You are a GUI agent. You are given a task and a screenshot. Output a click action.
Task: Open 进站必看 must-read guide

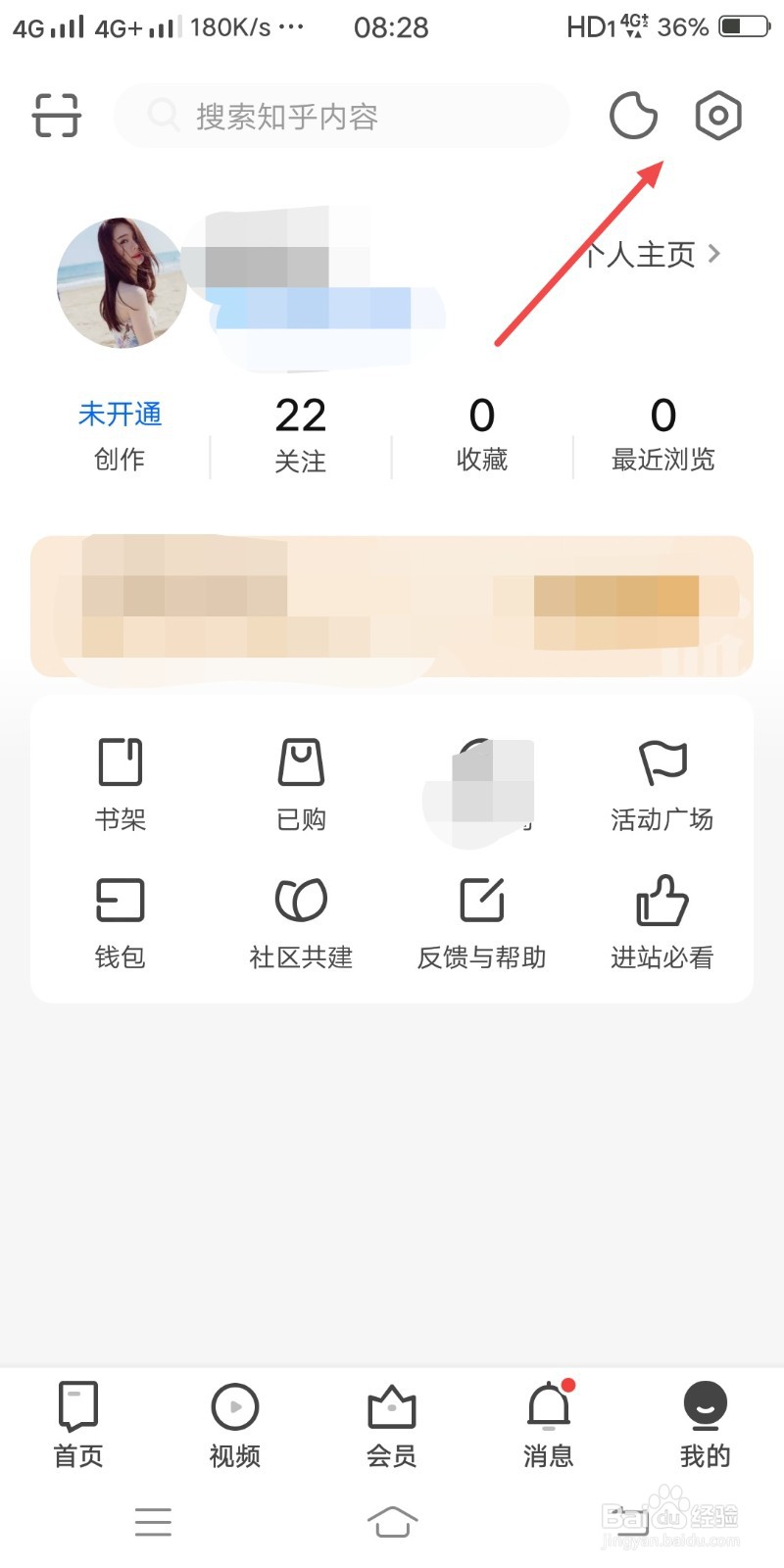[x=662, y=921]
